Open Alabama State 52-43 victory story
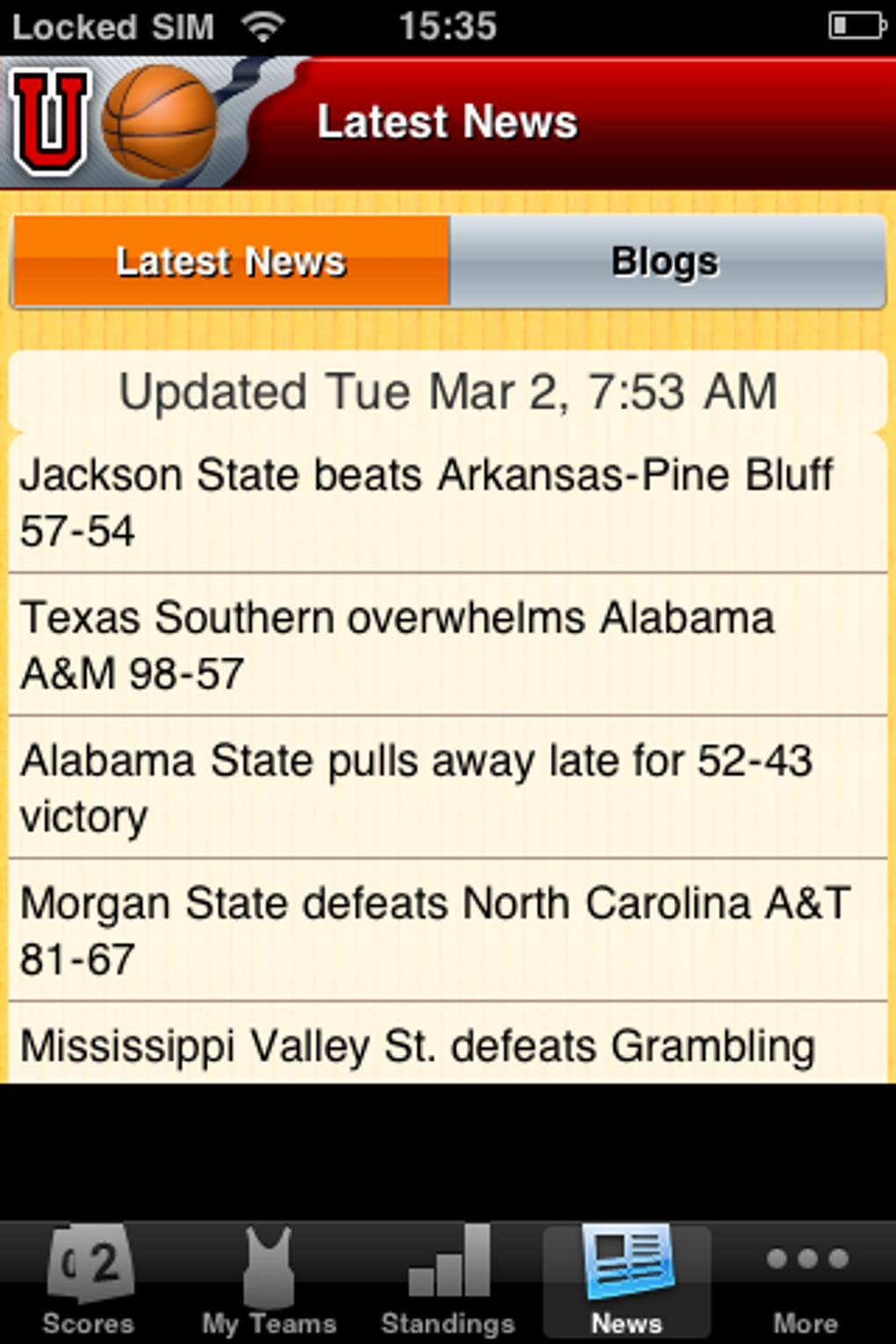The height and width of the screenshot is (1344, 896). click(448, 788)
